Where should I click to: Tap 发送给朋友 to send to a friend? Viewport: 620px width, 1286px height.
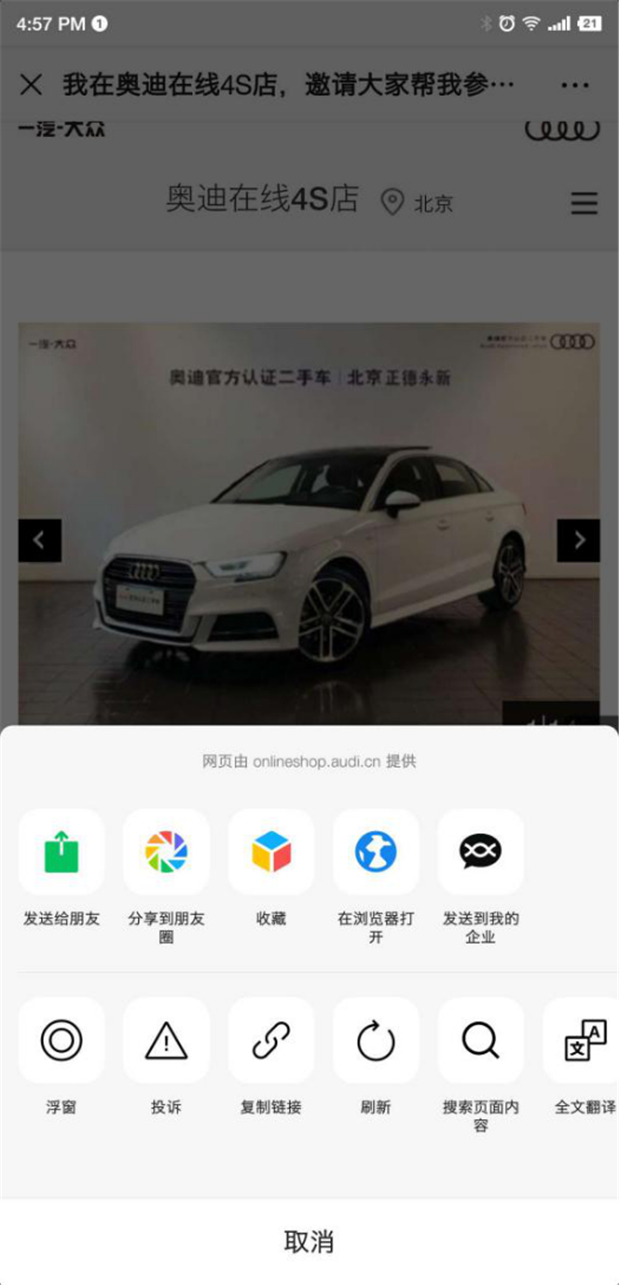pos(61,852)
